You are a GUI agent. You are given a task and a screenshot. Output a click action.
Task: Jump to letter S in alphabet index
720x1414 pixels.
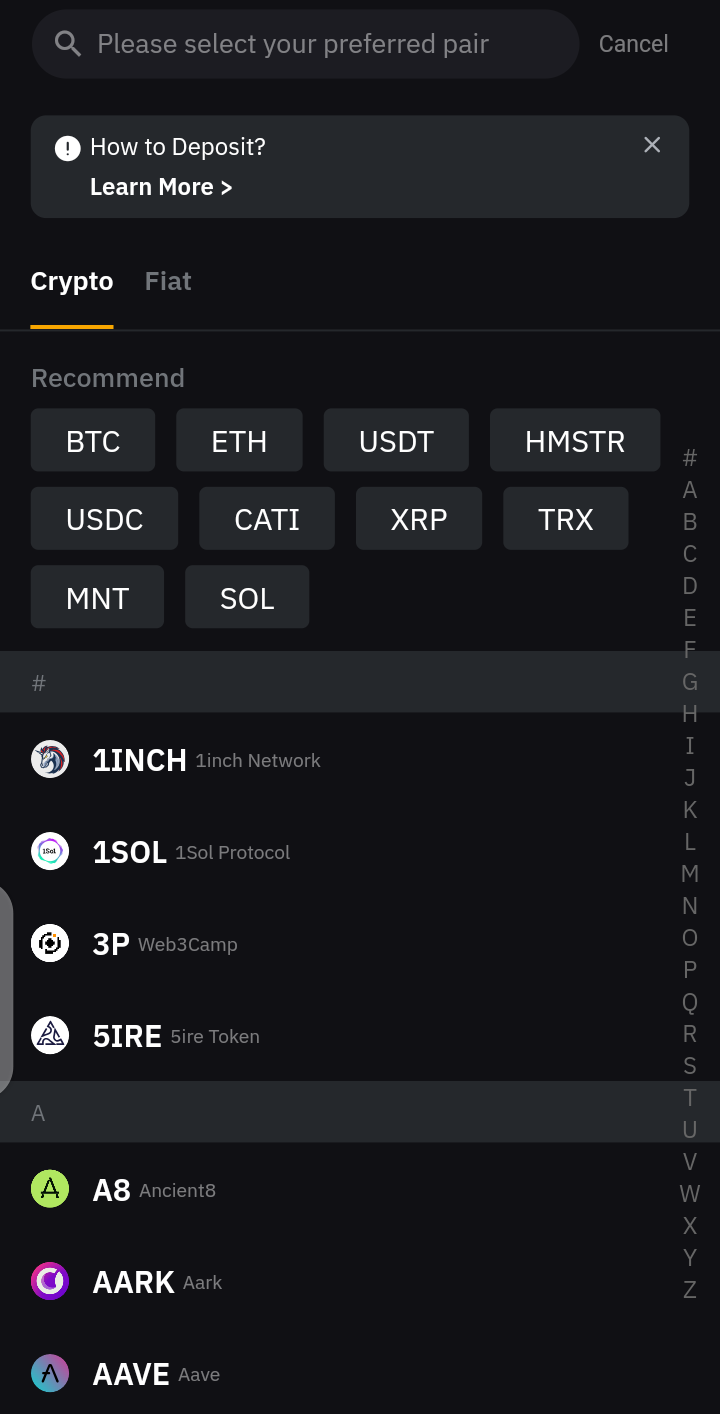coord(689,1066)
